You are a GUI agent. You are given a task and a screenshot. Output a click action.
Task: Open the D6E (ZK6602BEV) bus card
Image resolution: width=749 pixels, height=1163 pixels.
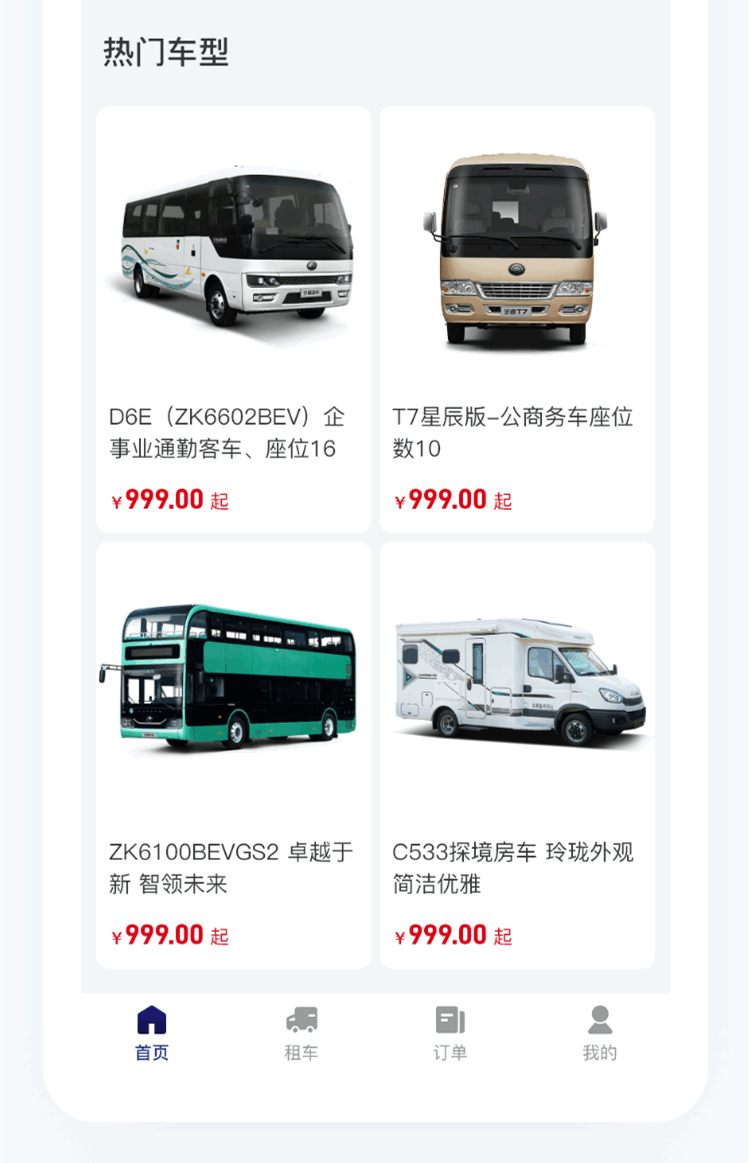click(233, 320)
